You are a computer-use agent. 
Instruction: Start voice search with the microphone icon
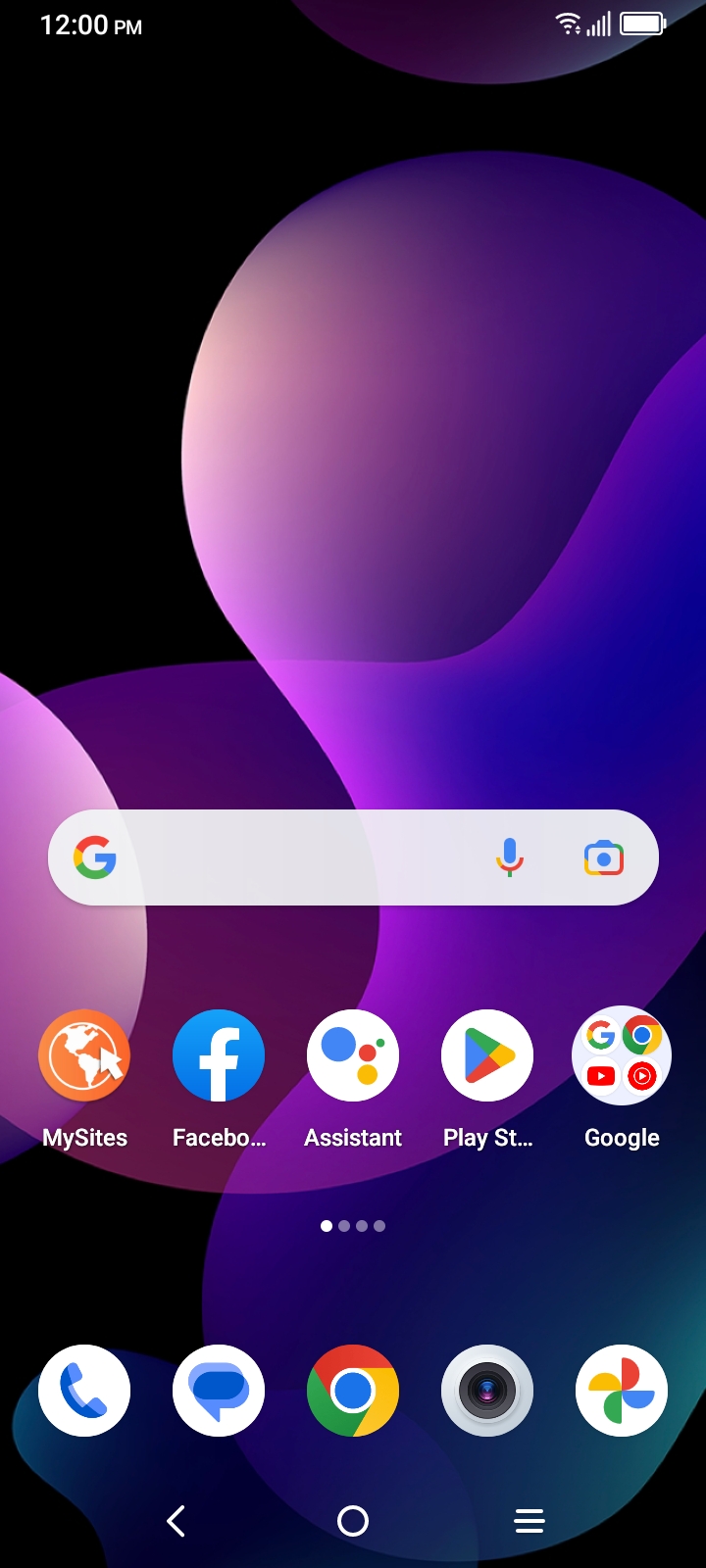(x=509, y=857)
